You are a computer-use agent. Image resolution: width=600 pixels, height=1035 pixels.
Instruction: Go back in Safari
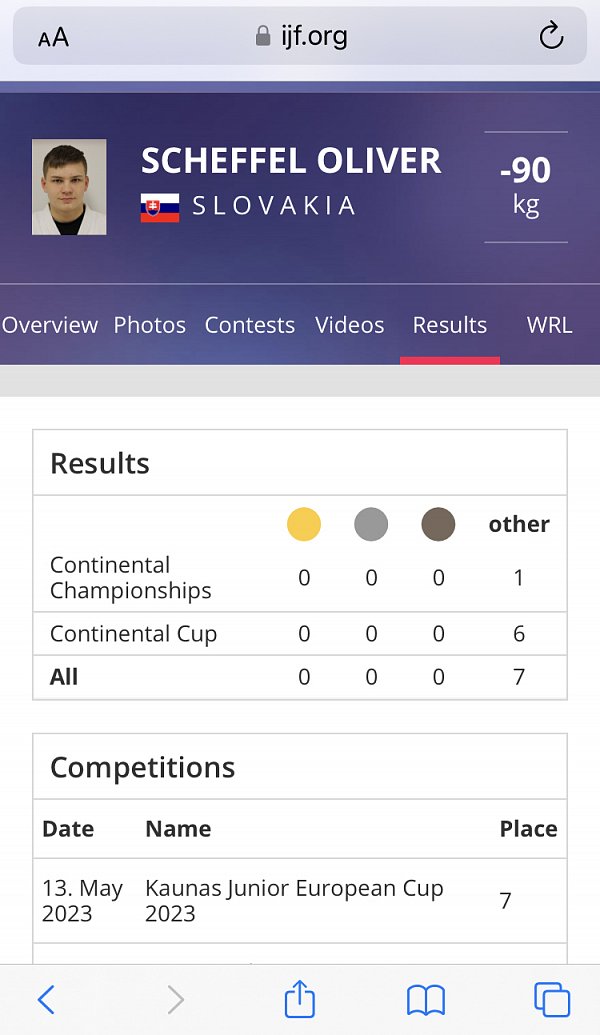point(46,999)
